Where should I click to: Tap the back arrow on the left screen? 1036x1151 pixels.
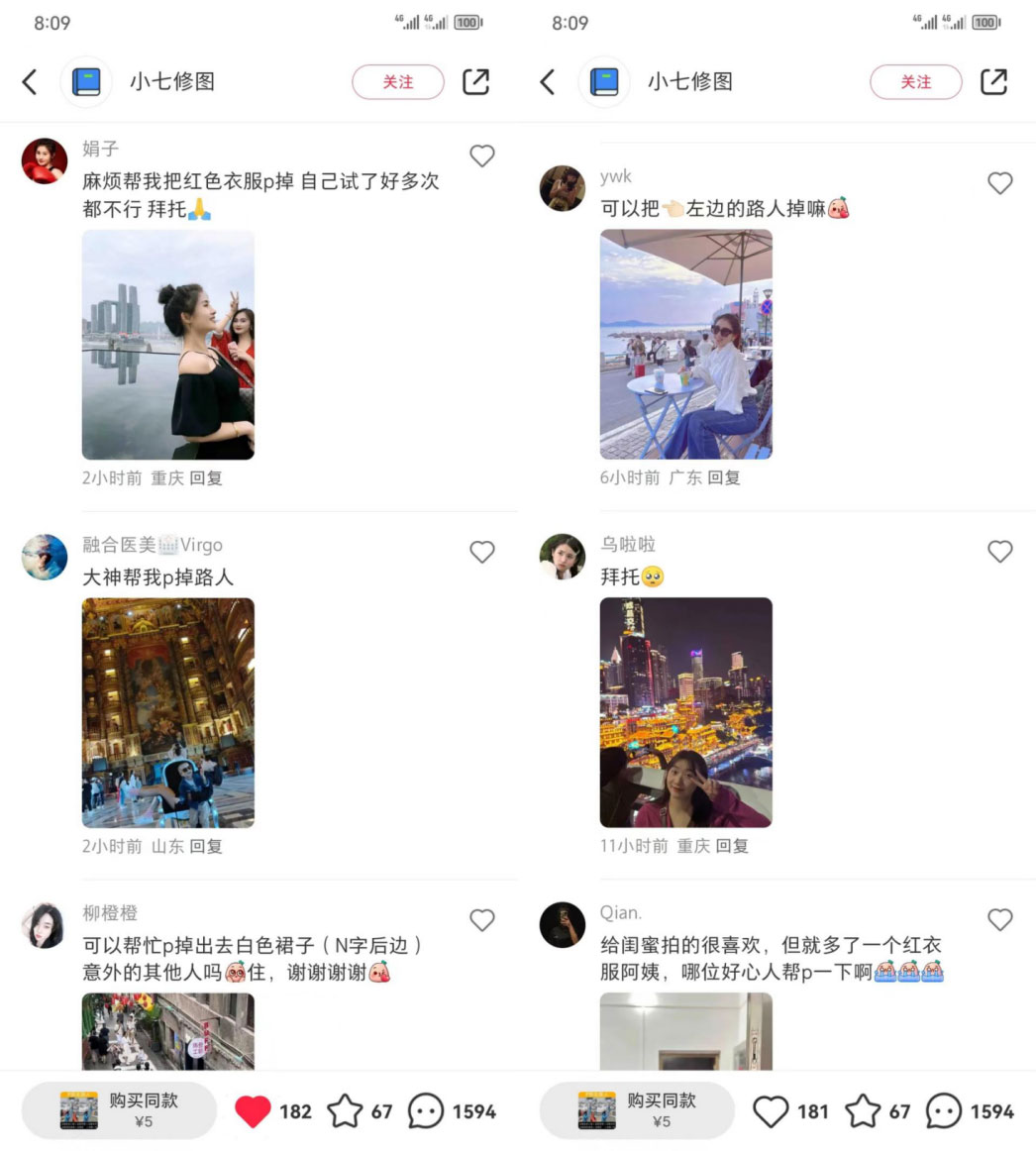click(x=30, y=82)
